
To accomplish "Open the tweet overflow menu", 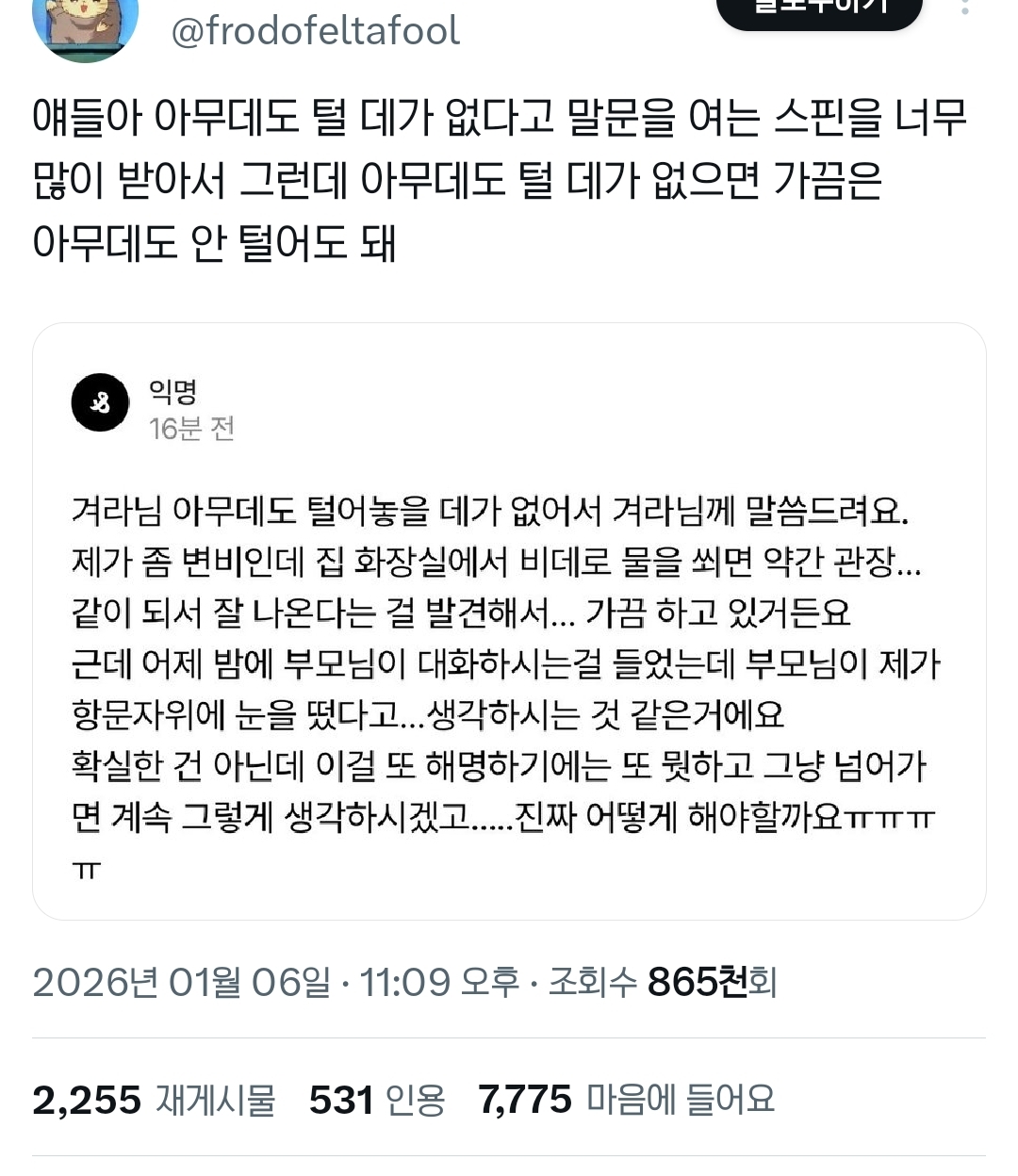I will 965,8.
